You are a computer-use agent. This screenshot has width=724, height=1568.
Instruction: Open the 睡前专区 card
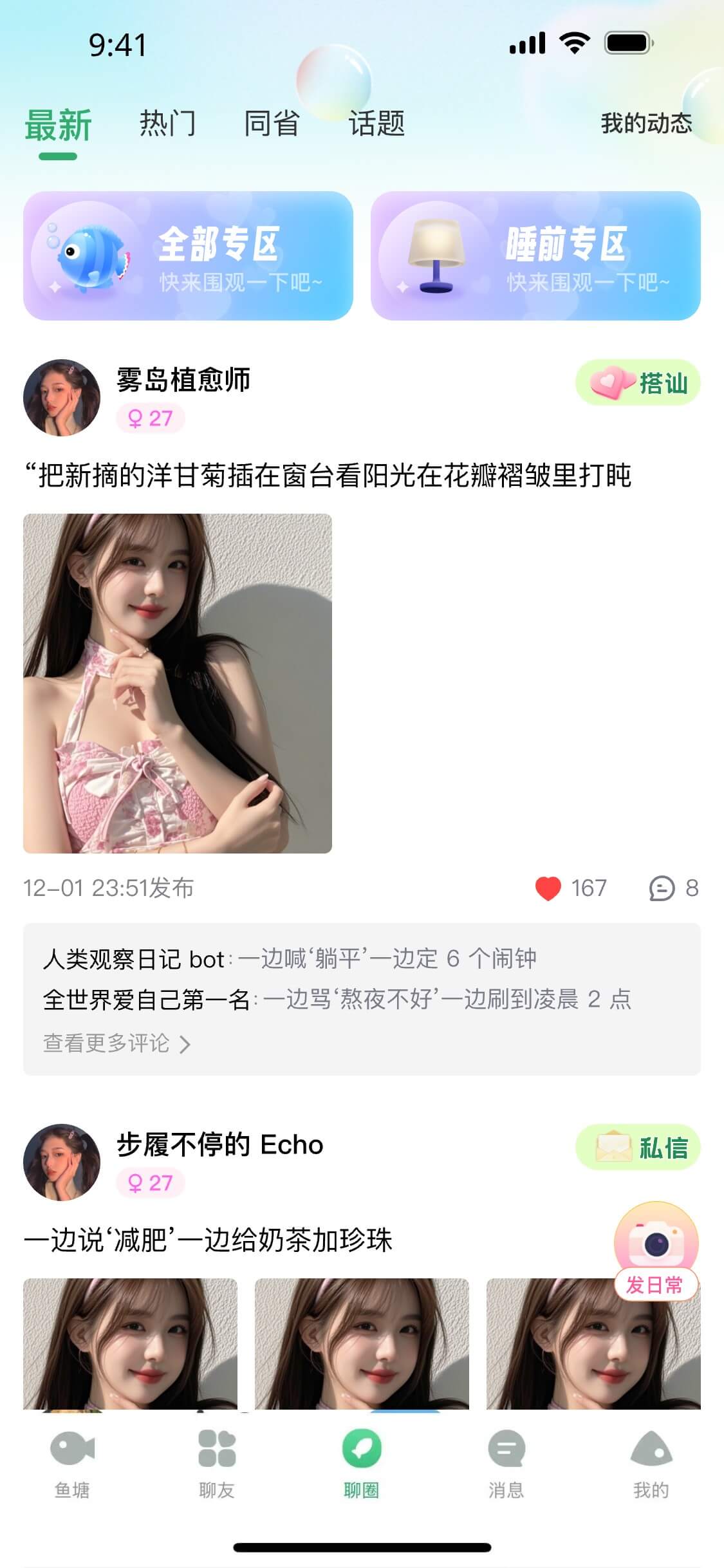[x=535, y=256]
